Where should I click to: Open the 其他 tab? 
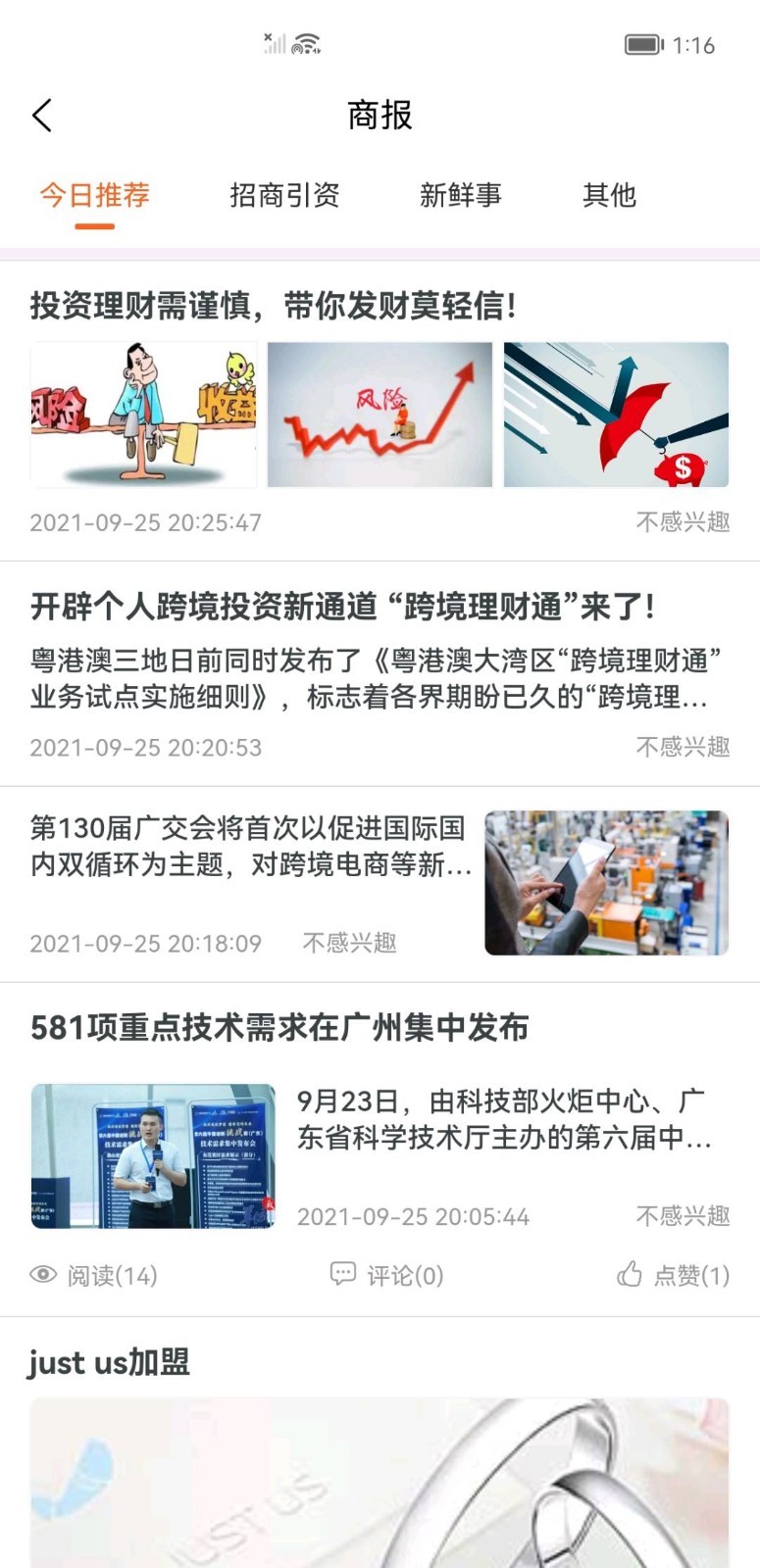(x=609, y=195)
